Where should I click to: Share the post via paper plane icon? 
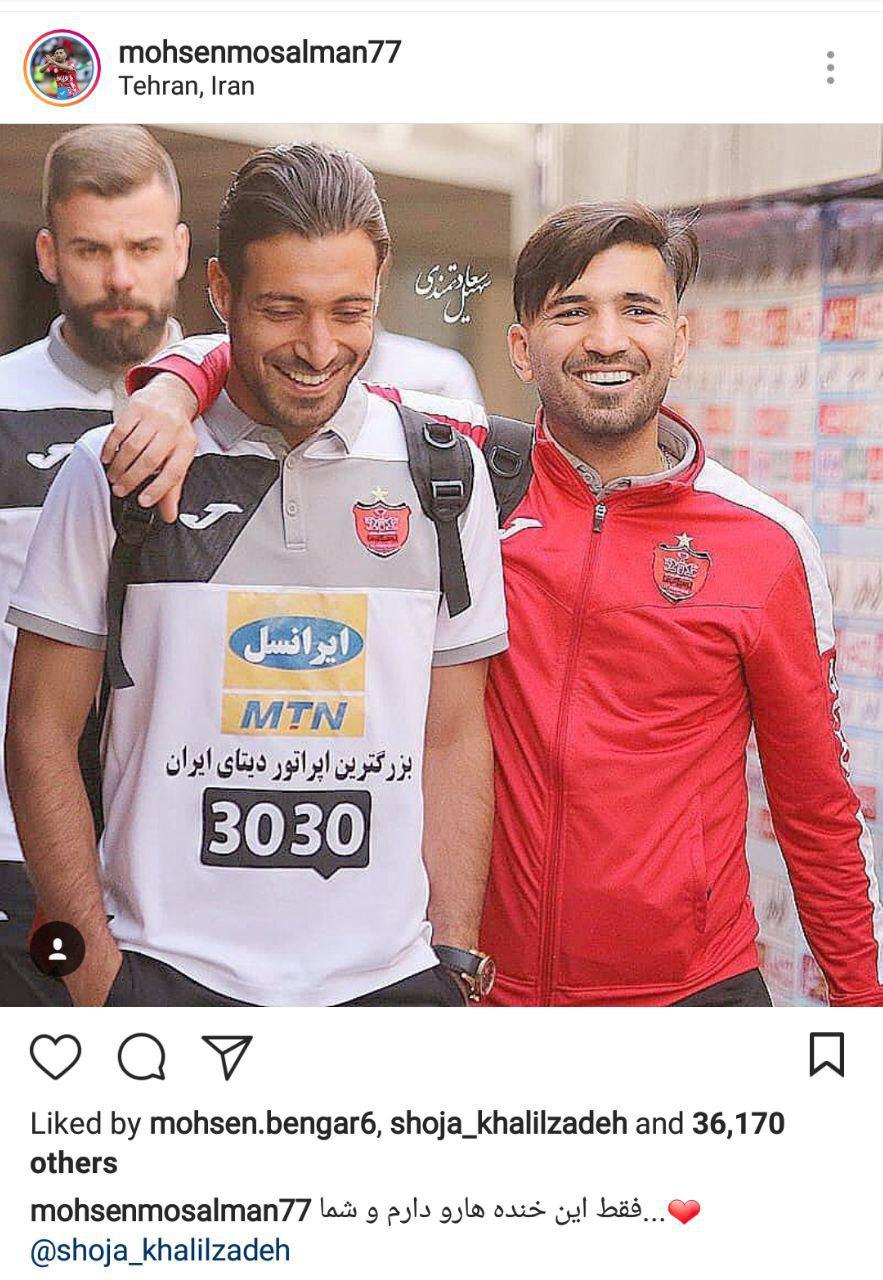tap(227, 1056)
